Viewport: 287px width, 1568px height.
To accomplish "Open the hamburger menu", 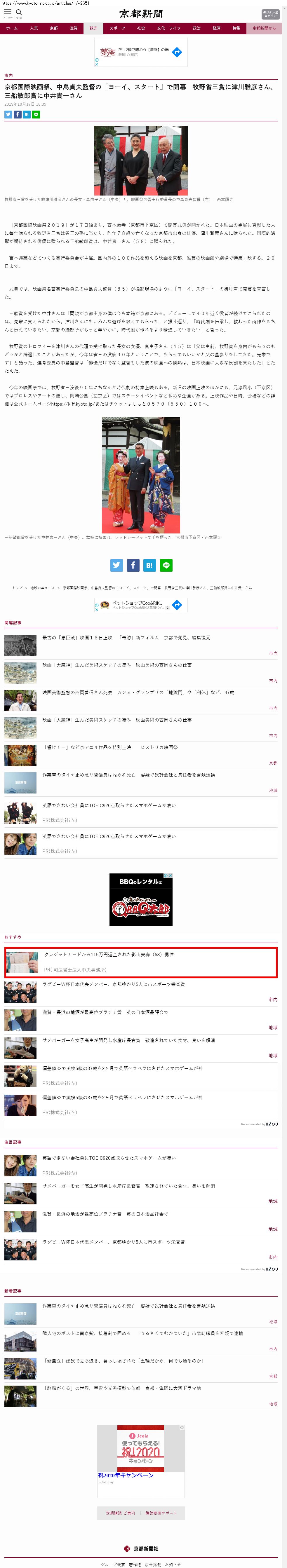I will point(7,12).
